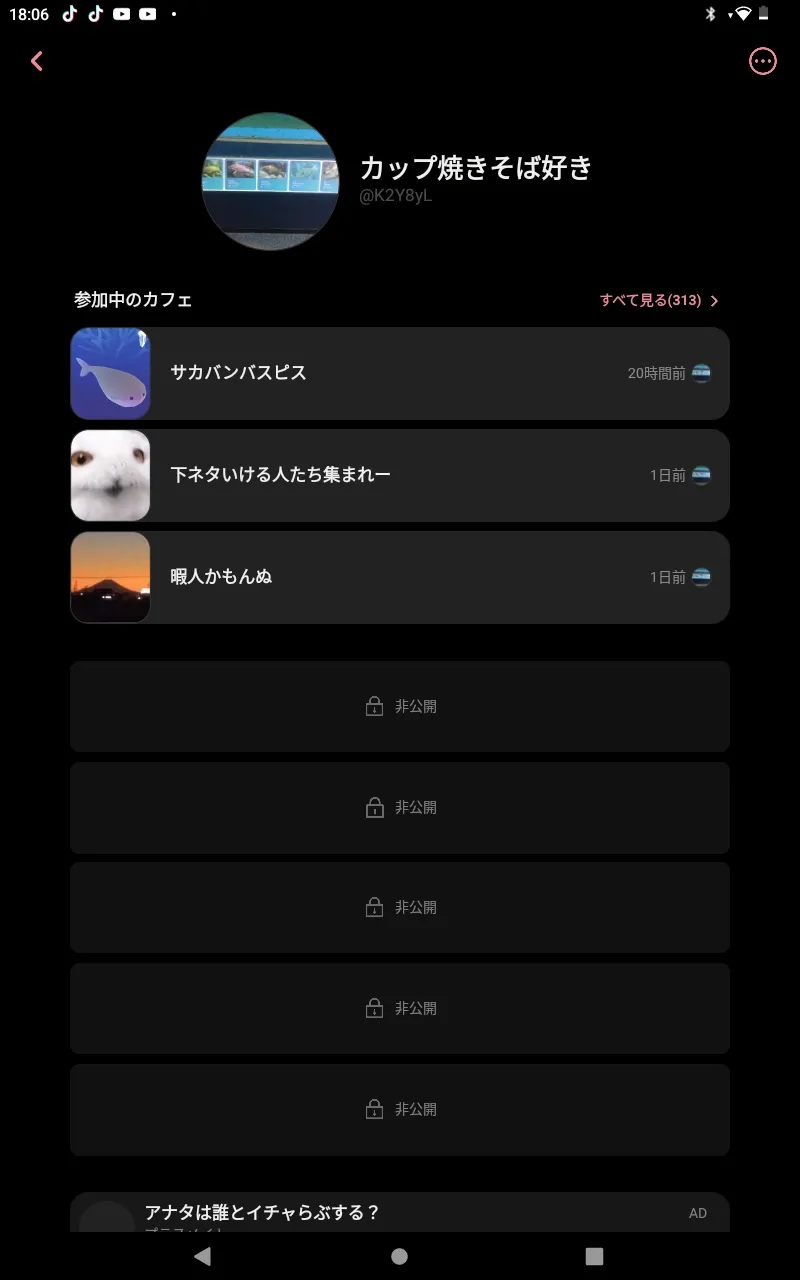Open the サカバンバスピス cafe
800x1280 pixels.
tap(400, 373)
